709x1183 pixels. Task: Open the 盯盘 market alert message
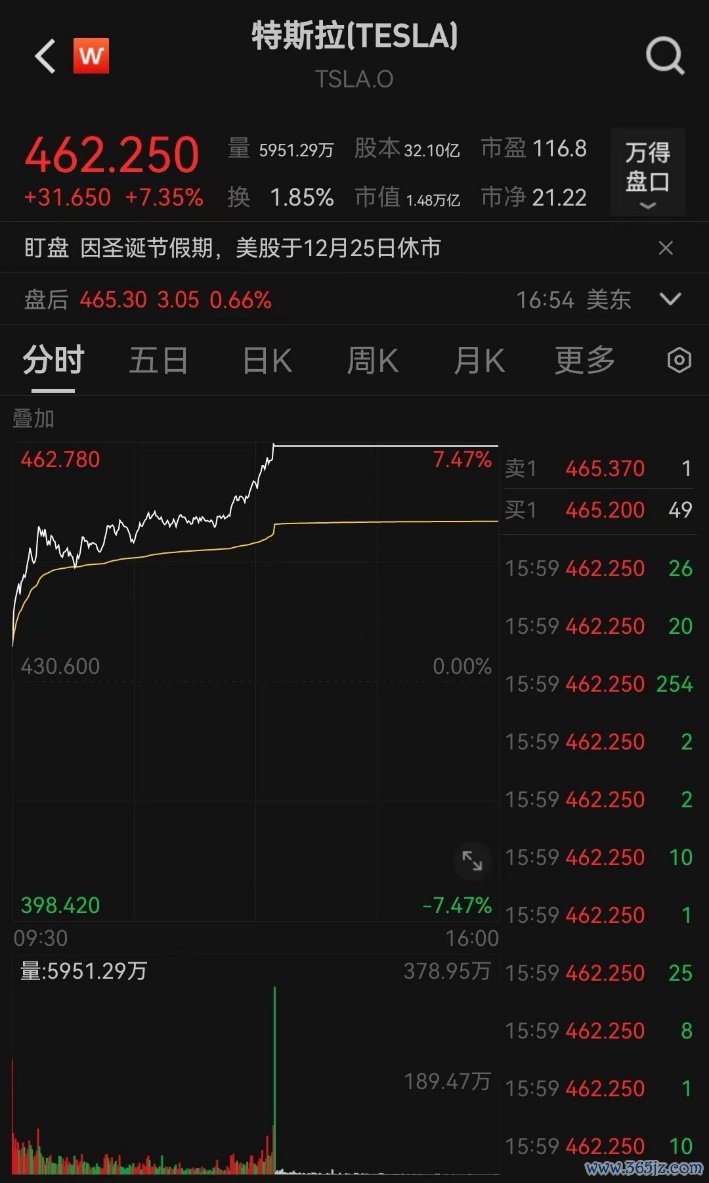[x=260, y=248]
